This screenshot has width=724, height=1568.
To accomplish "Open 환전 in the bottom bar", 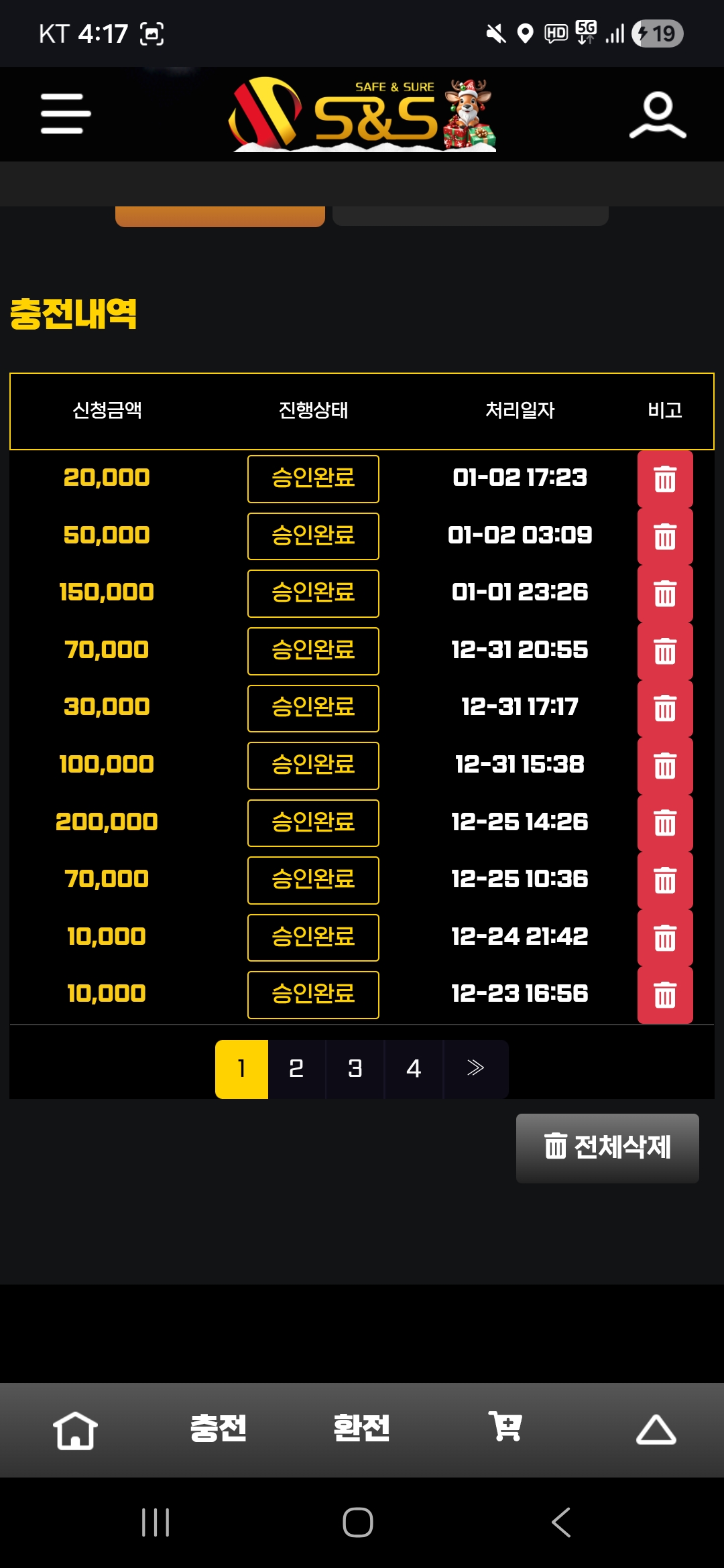I will coord(362,1428).
